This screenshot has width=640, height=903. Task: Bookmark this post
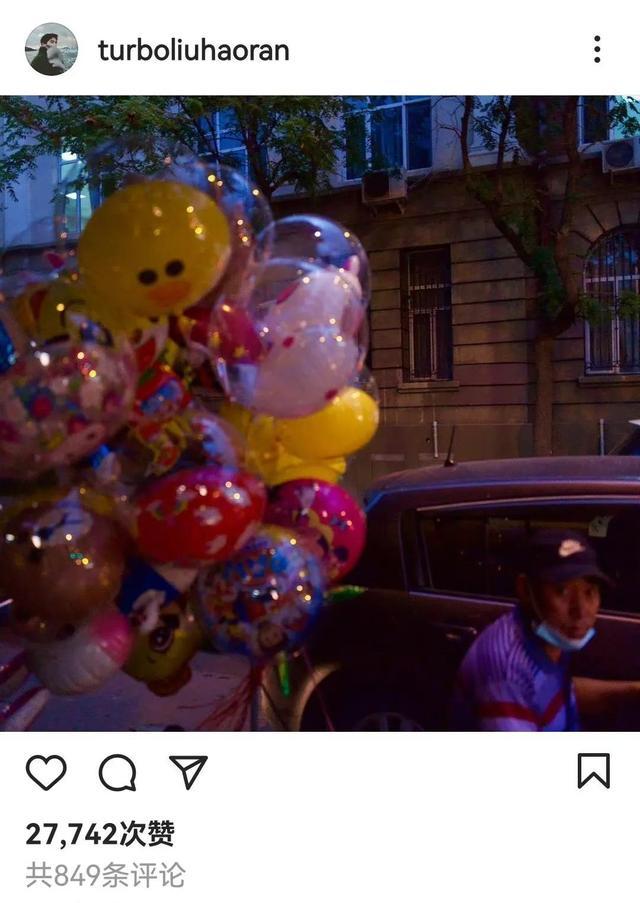coord(593,771)
